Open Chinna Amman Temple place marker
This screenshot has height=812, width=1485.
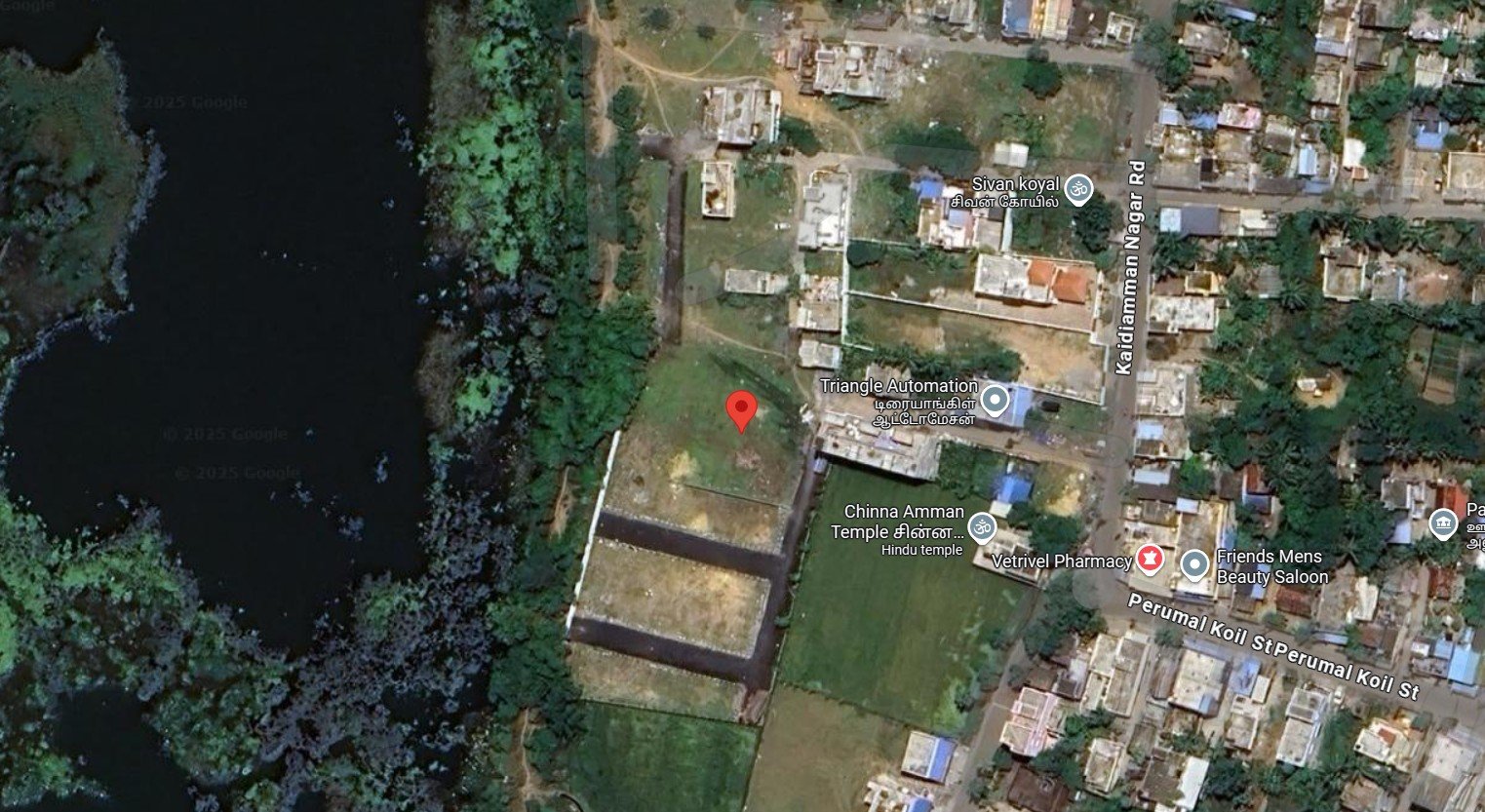click(981, 527)
